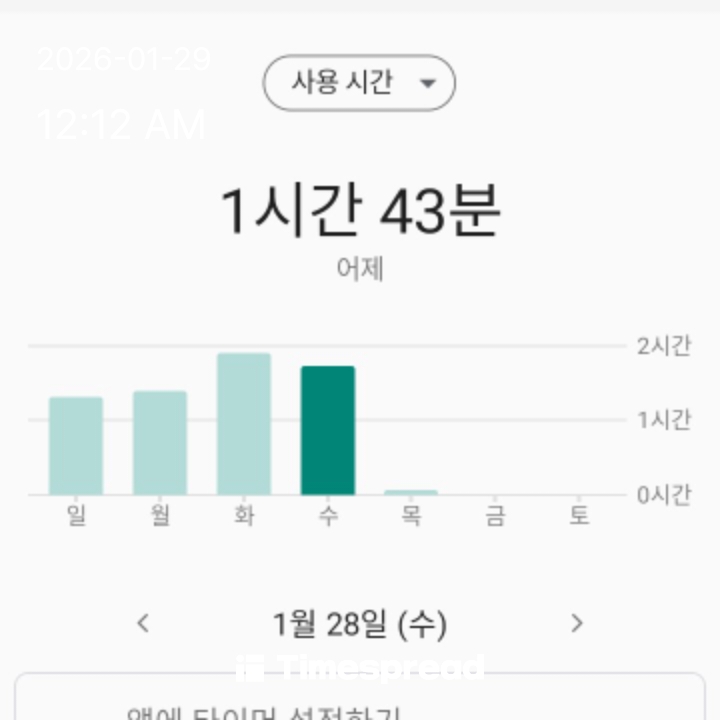The width and height of the screenshot is (720, 720).
Task: Select the 수 (Wednesday) bar
Action: [x=328, y=430]
